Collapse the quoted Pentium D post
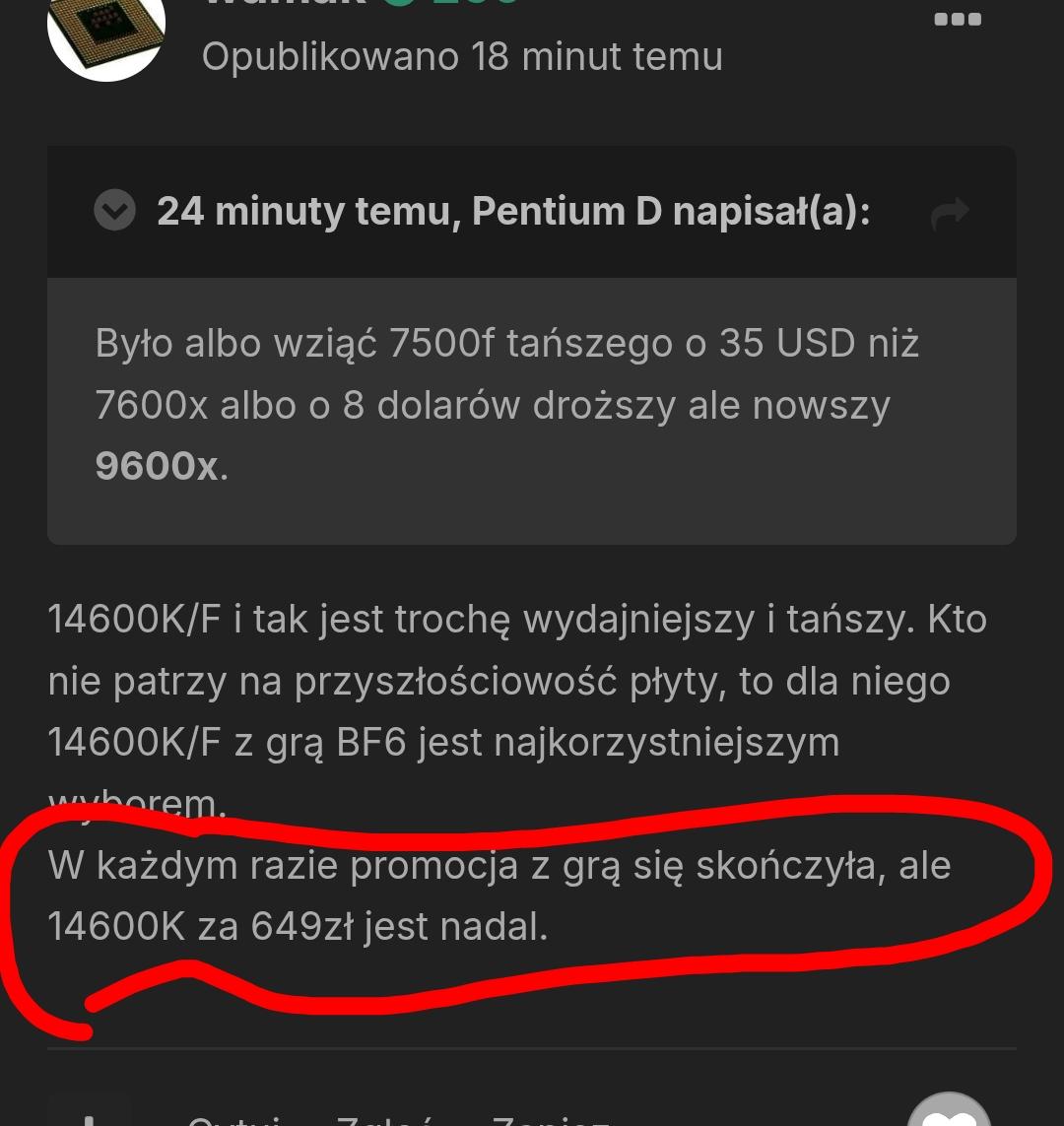 115,211
